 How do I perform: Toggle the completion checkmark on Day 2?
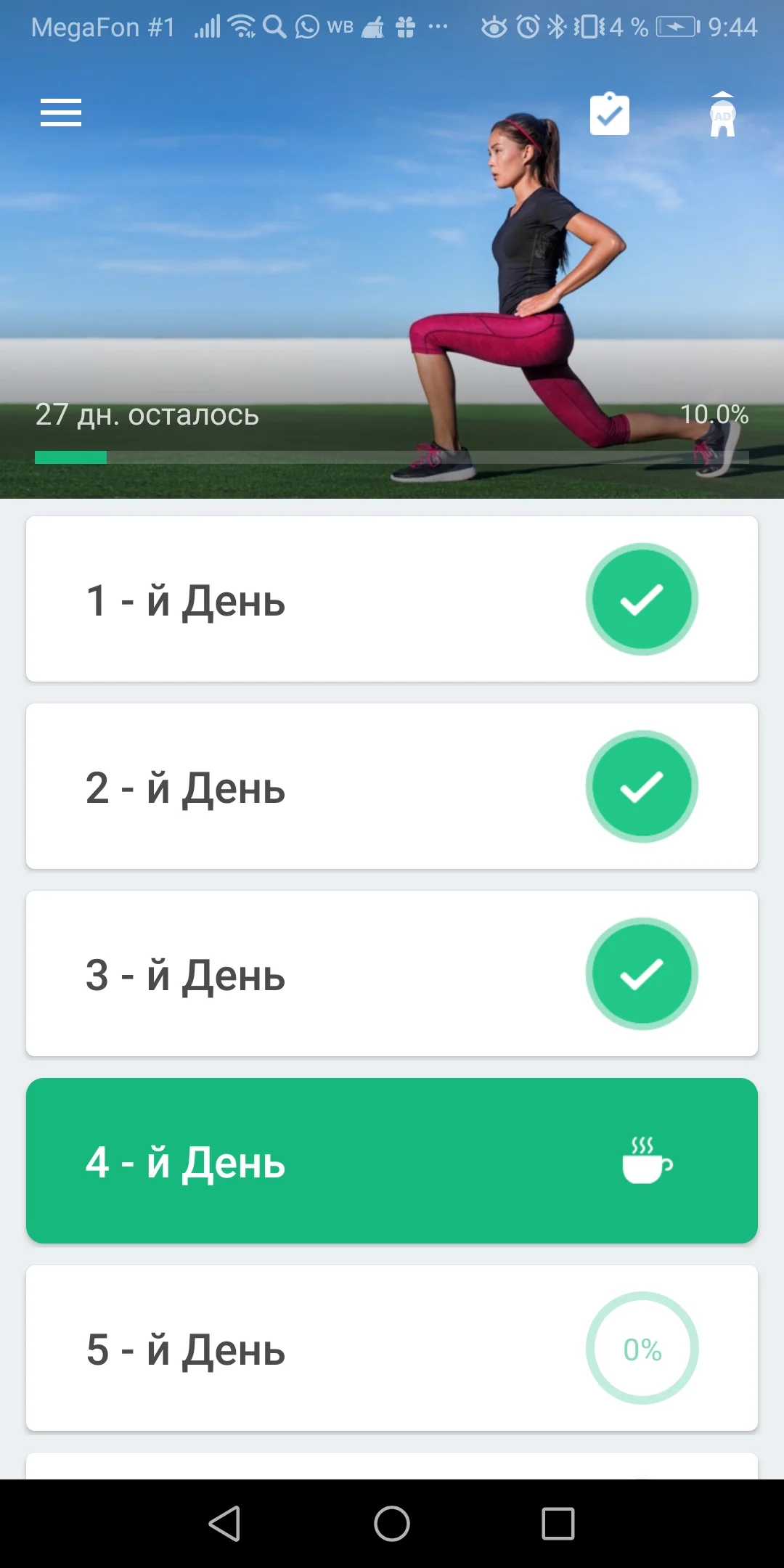(642, 786)
